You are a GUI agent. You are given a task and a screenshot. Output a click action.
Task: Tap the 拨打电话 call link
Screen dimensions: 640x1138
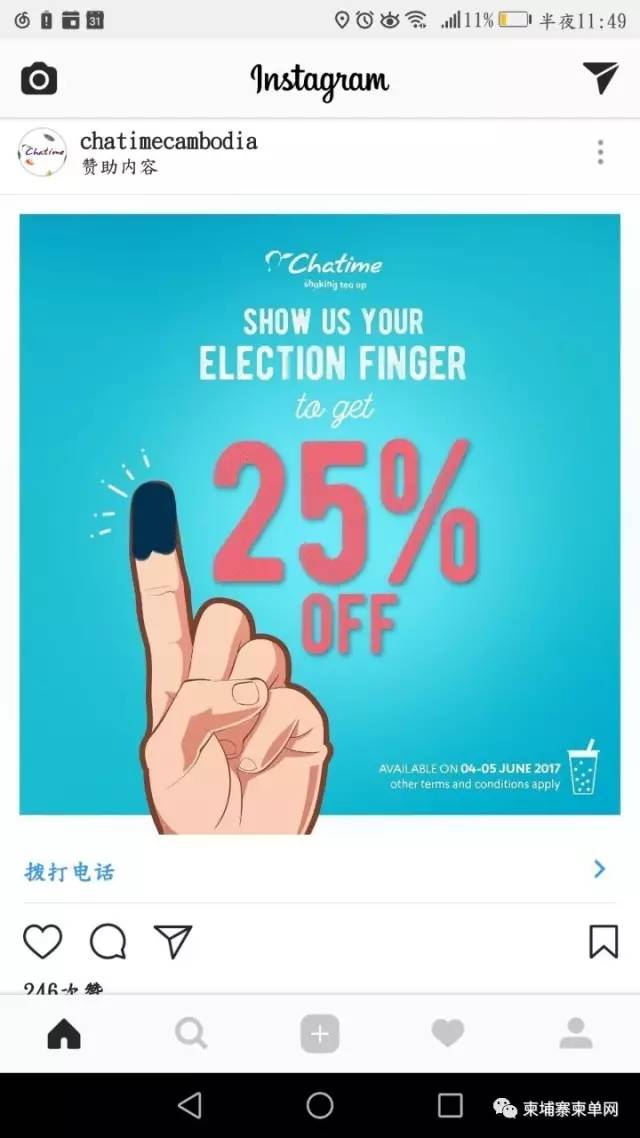pyautogui.click(x=70, y=871)
